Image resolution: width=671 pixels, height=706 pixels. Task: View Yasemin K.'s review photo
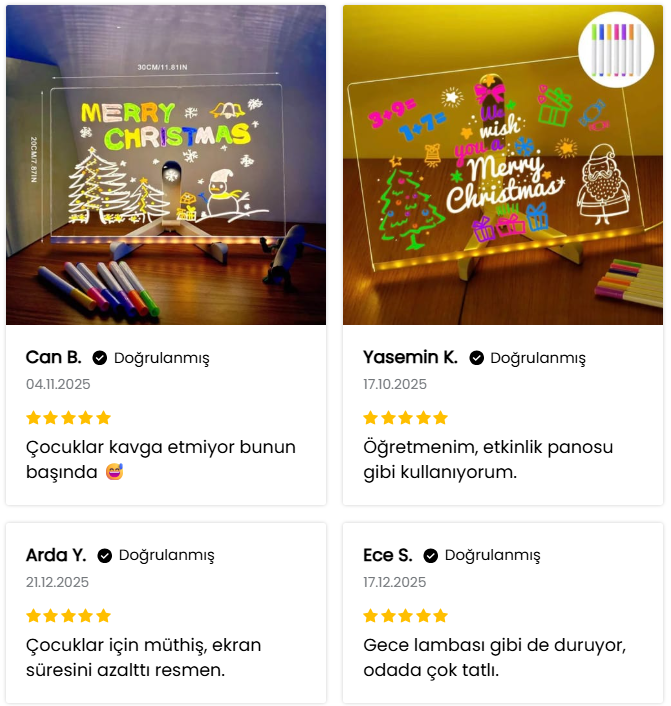coord(503,165)
